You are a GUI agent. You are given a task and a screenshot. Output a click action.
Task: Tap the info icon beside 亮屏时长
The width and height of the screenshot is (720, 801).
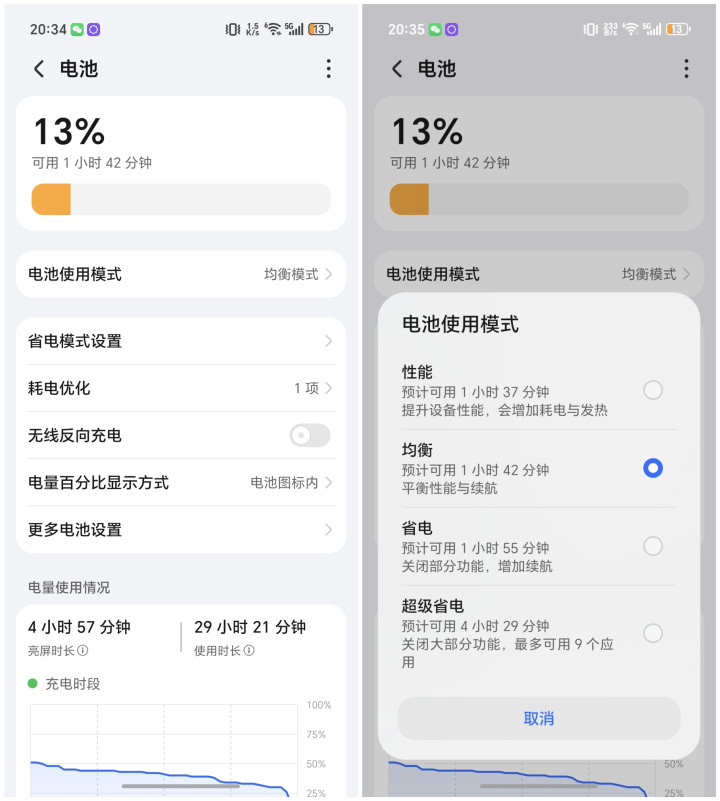[83, 650]
